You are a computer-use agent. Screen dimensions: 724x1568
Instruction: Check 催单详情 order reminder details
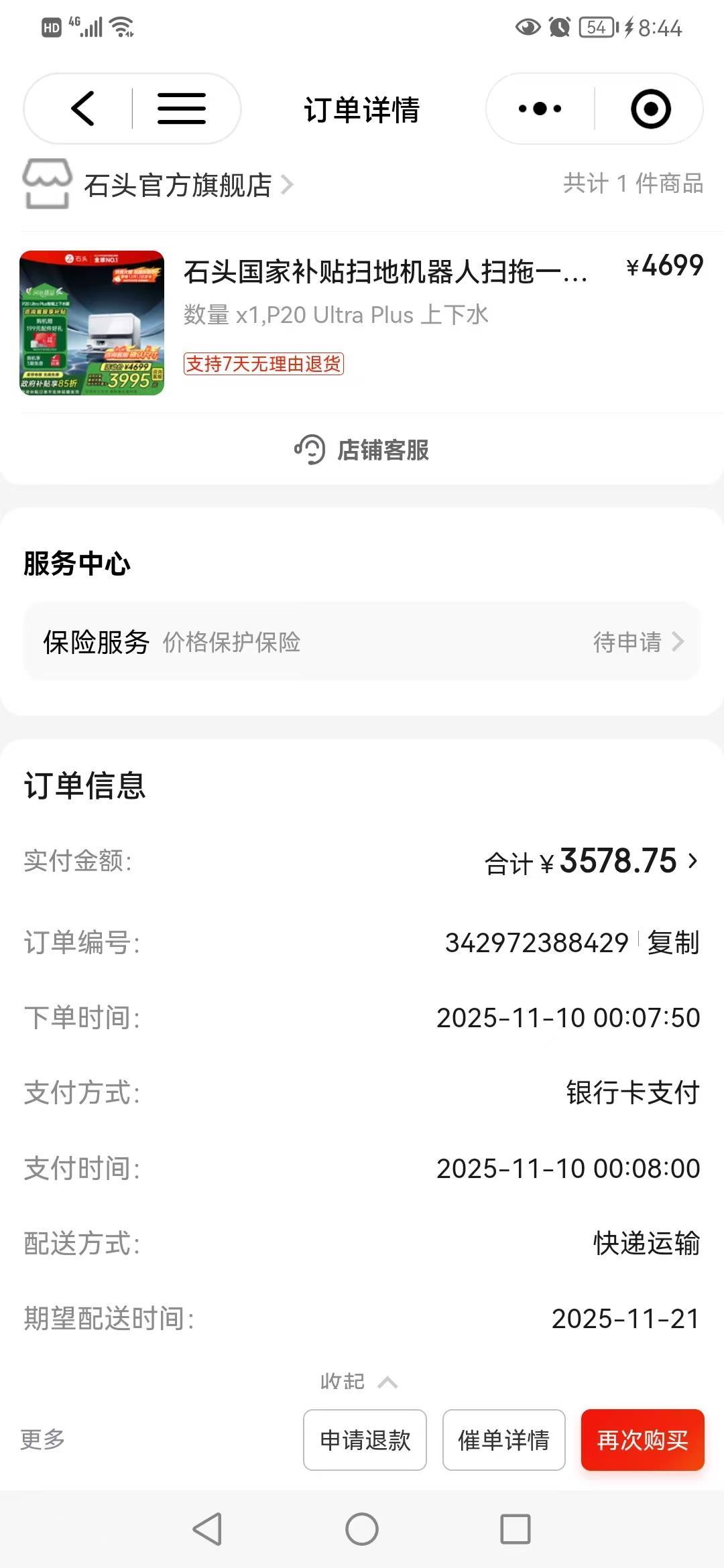(503, 1440)
